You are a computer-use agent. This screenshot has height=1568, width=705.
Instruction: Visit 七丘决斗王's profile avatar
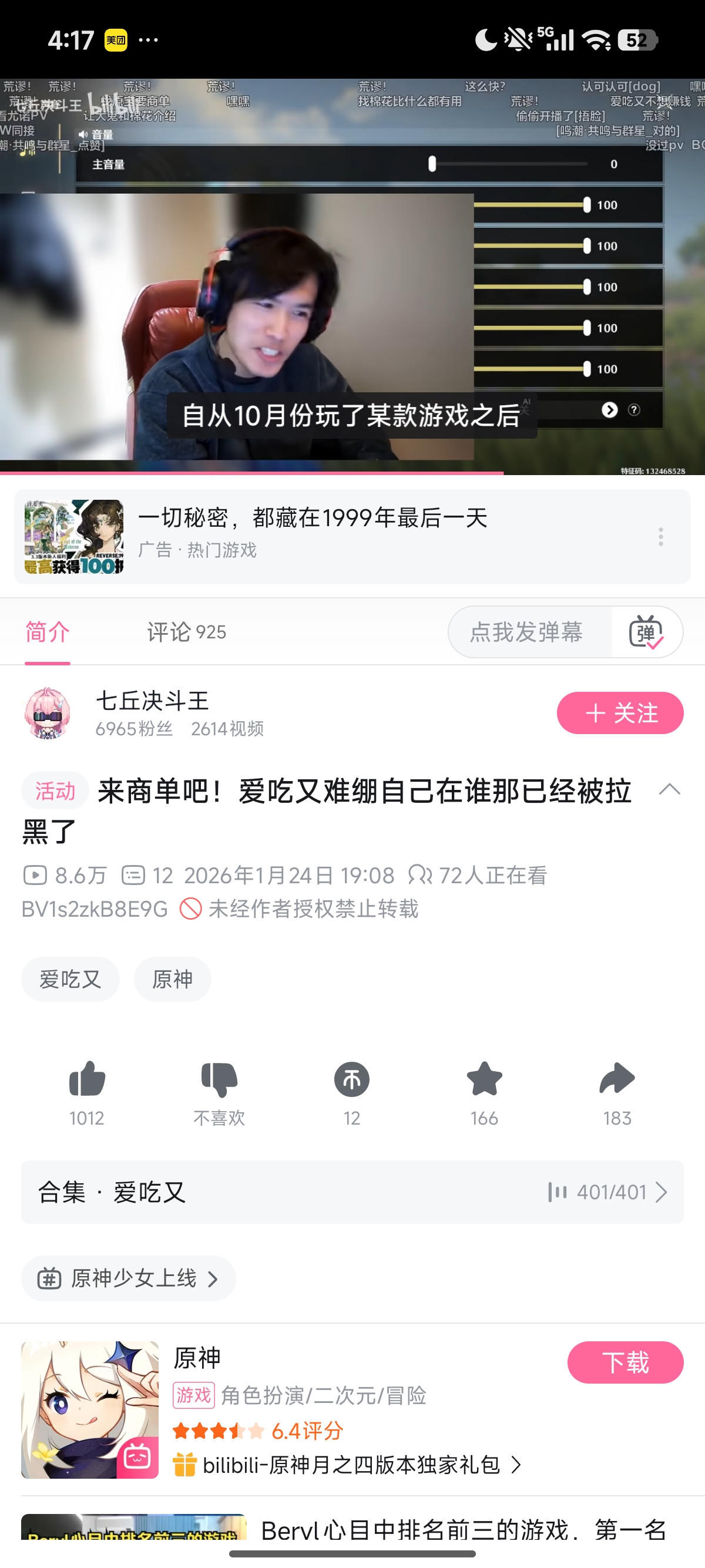point(48,713)
